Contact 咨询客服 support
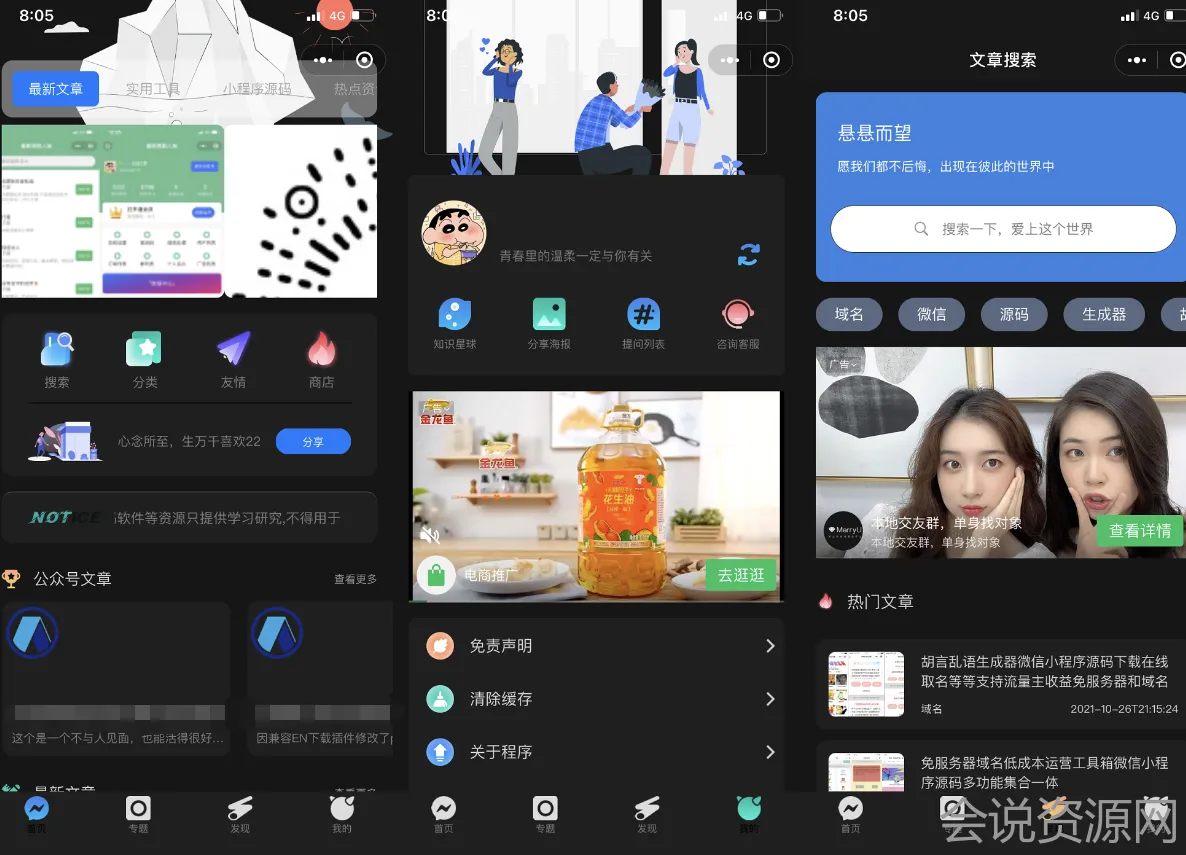This screenshot has width=1186, height=855. click(738, 323)
